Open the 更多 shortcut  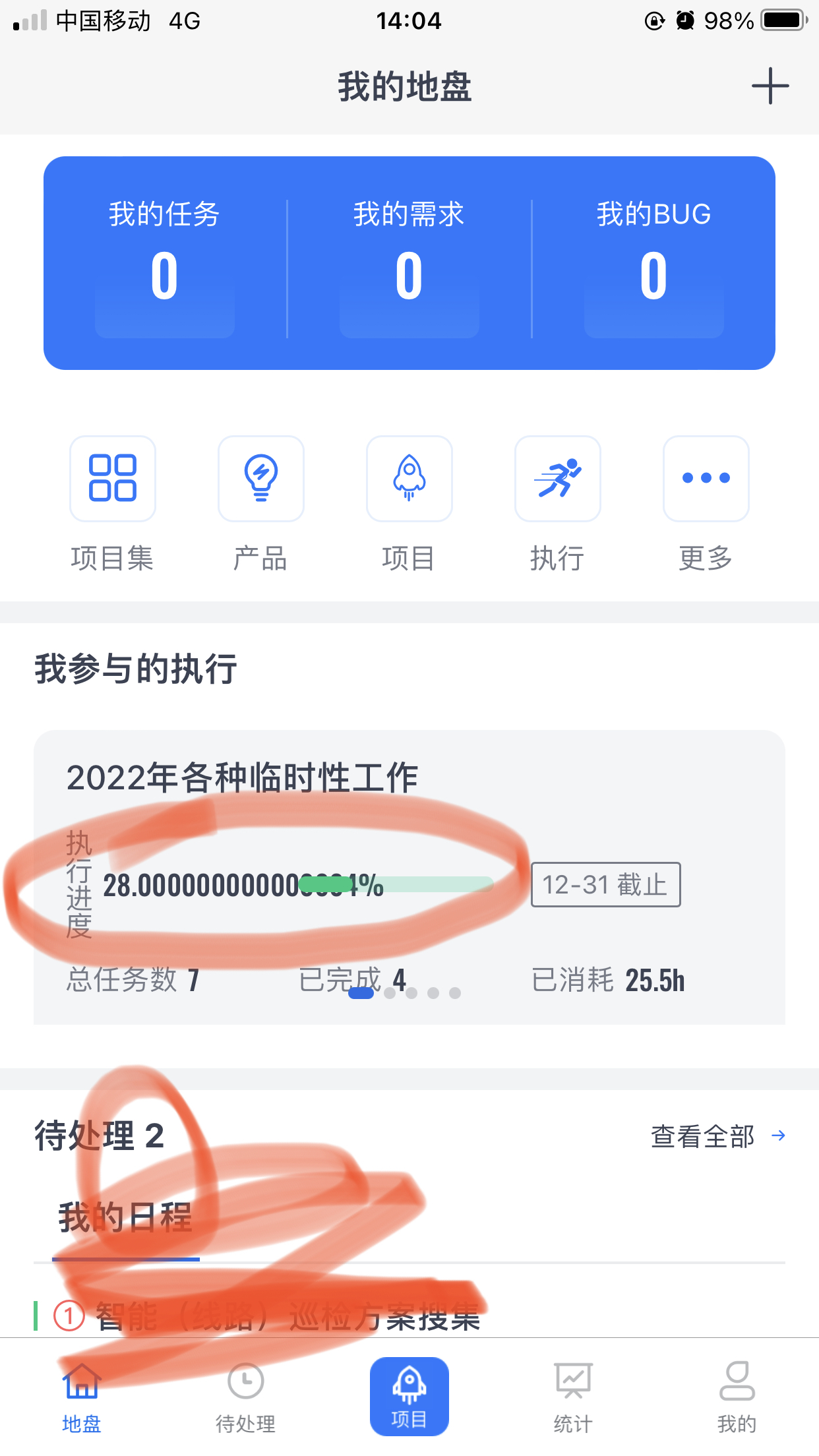[706, 479]
